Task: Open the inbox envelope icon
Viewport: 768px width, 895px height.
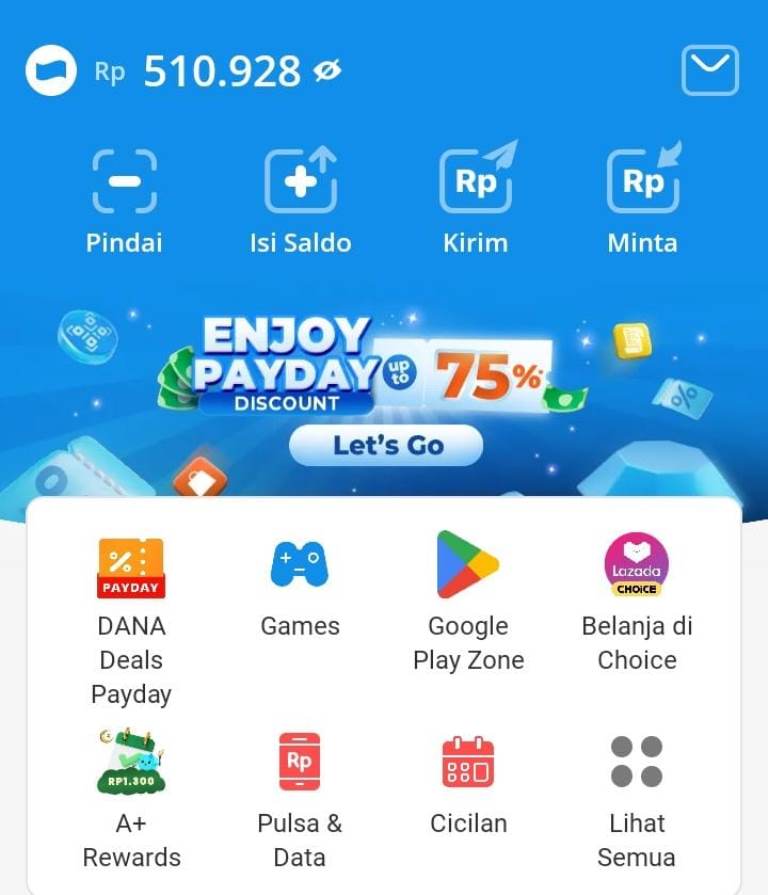Action: pos(711,71)
